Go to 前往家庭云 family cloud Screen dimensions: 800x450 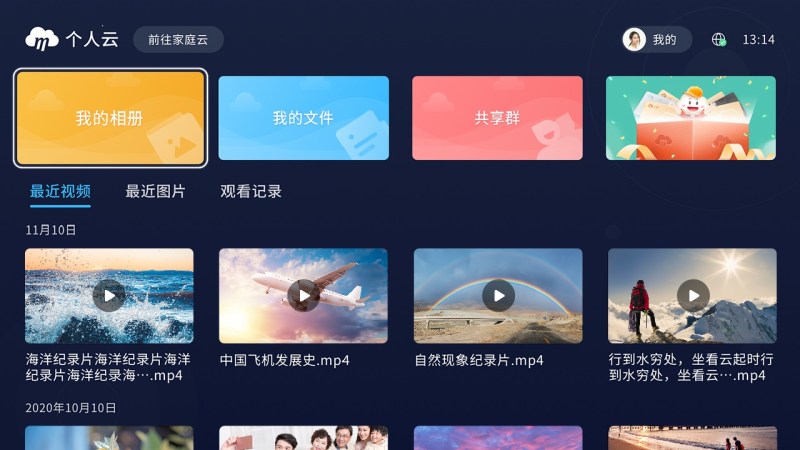pyautogui.click(x=178, y=39)
